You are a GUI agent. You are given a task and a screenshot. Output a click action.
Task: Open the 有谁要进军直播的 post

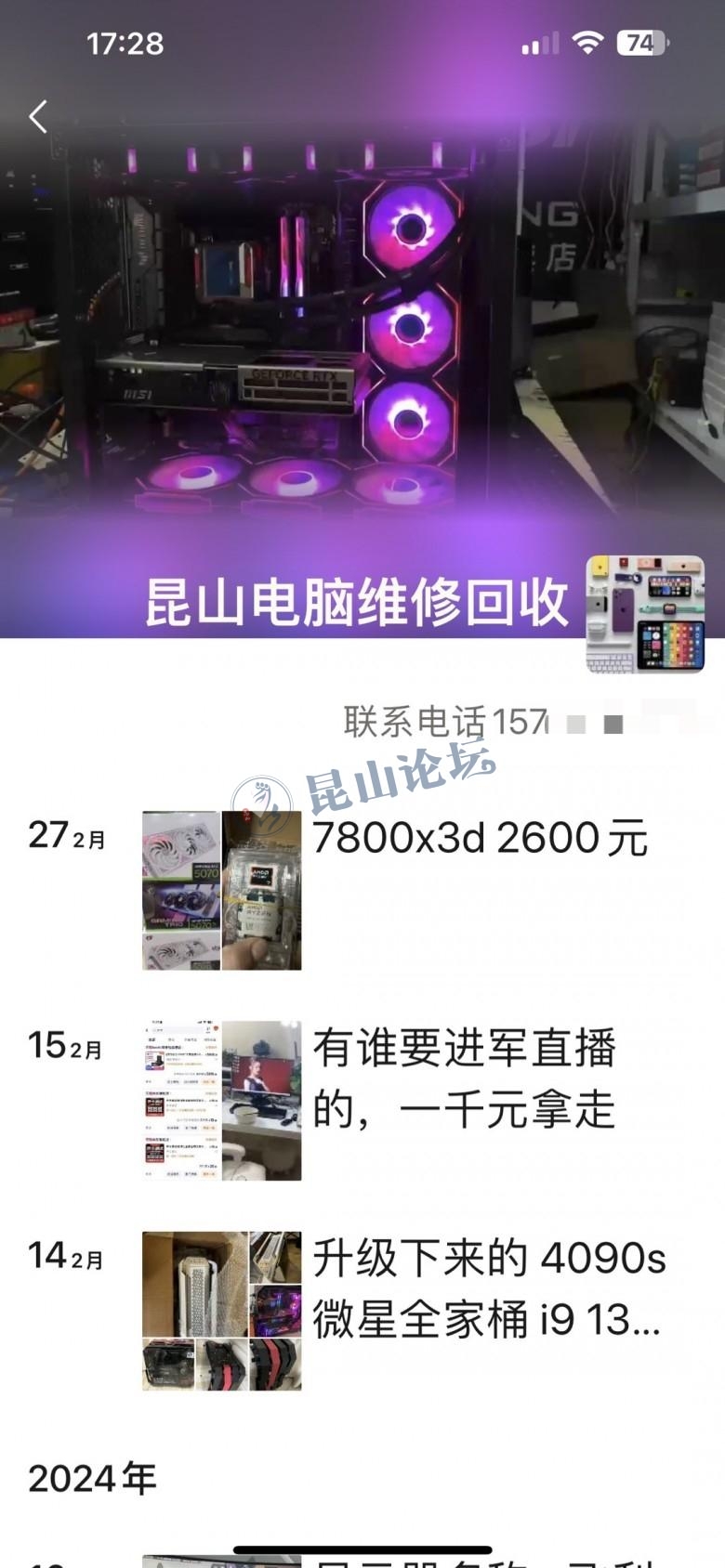tap(464, 1078)
